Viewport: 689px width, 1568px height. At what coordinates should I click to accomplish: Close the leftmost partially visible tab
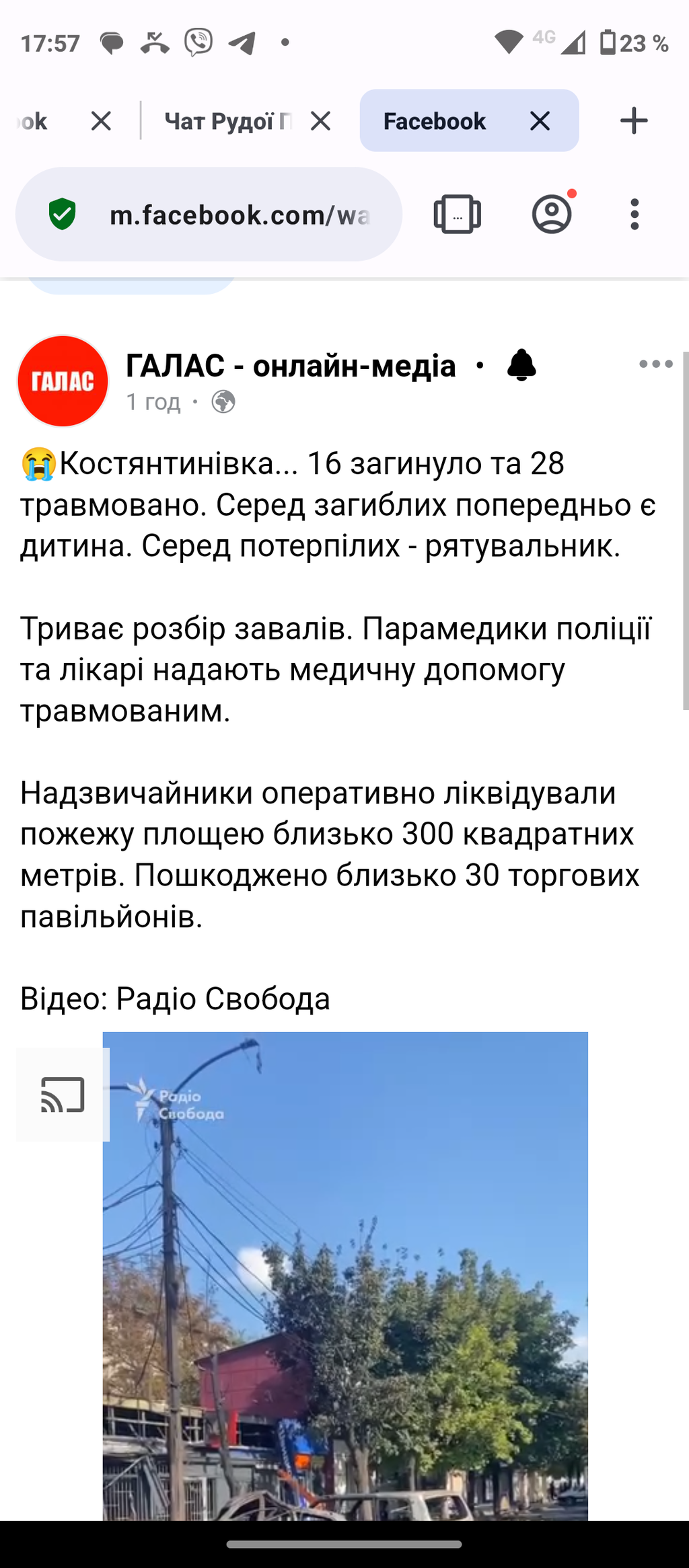click(x=101, y=121)
